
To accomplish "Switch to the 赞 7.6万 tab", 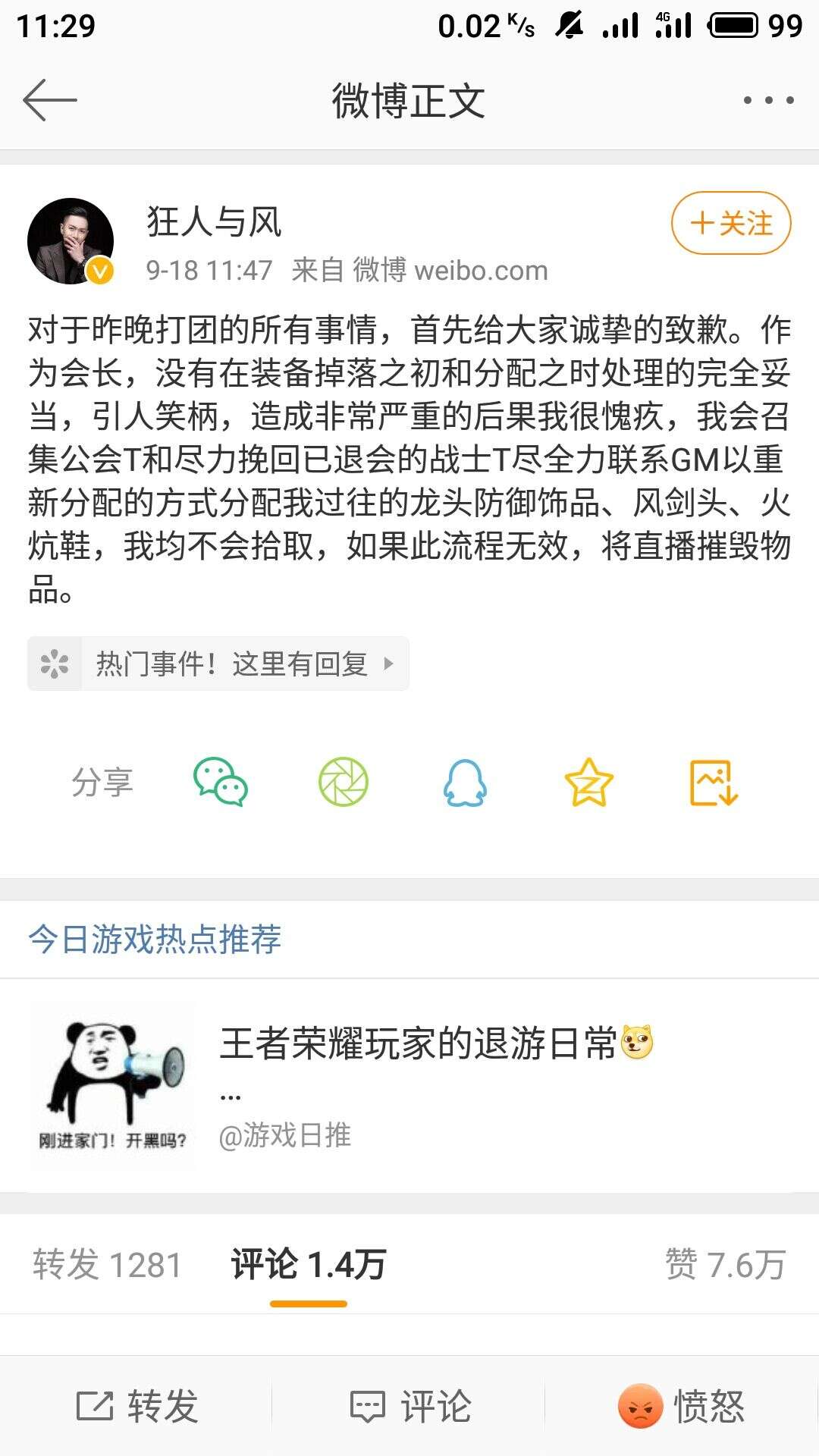I will [725, 1264].
